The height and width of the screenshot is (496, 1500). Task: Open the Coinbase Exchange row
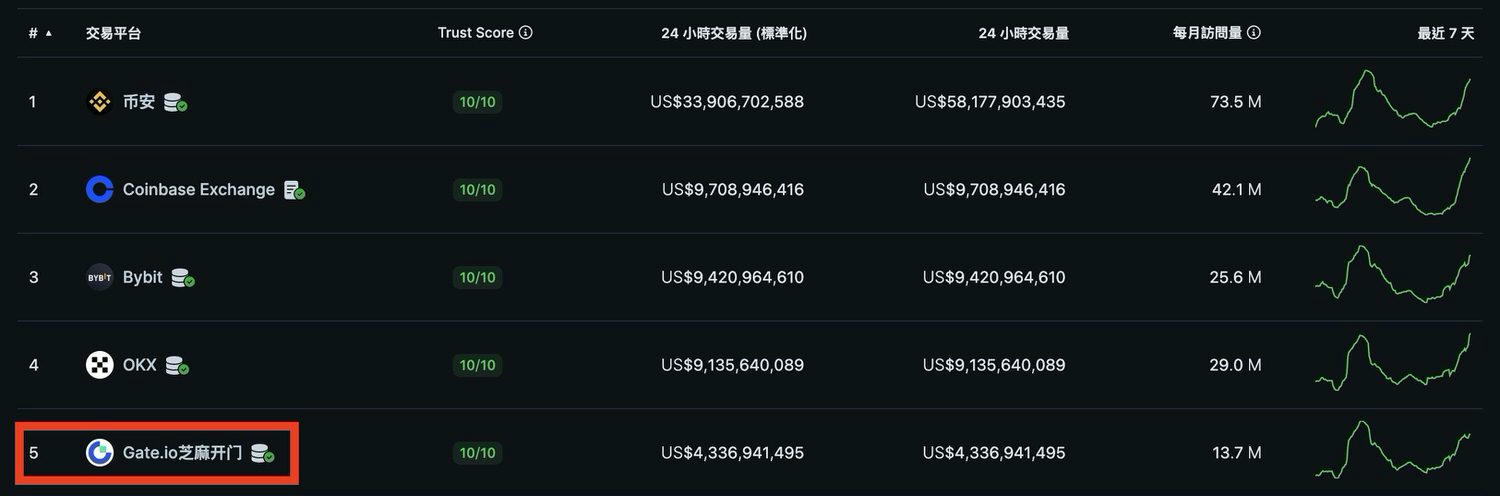pos(198,190)
